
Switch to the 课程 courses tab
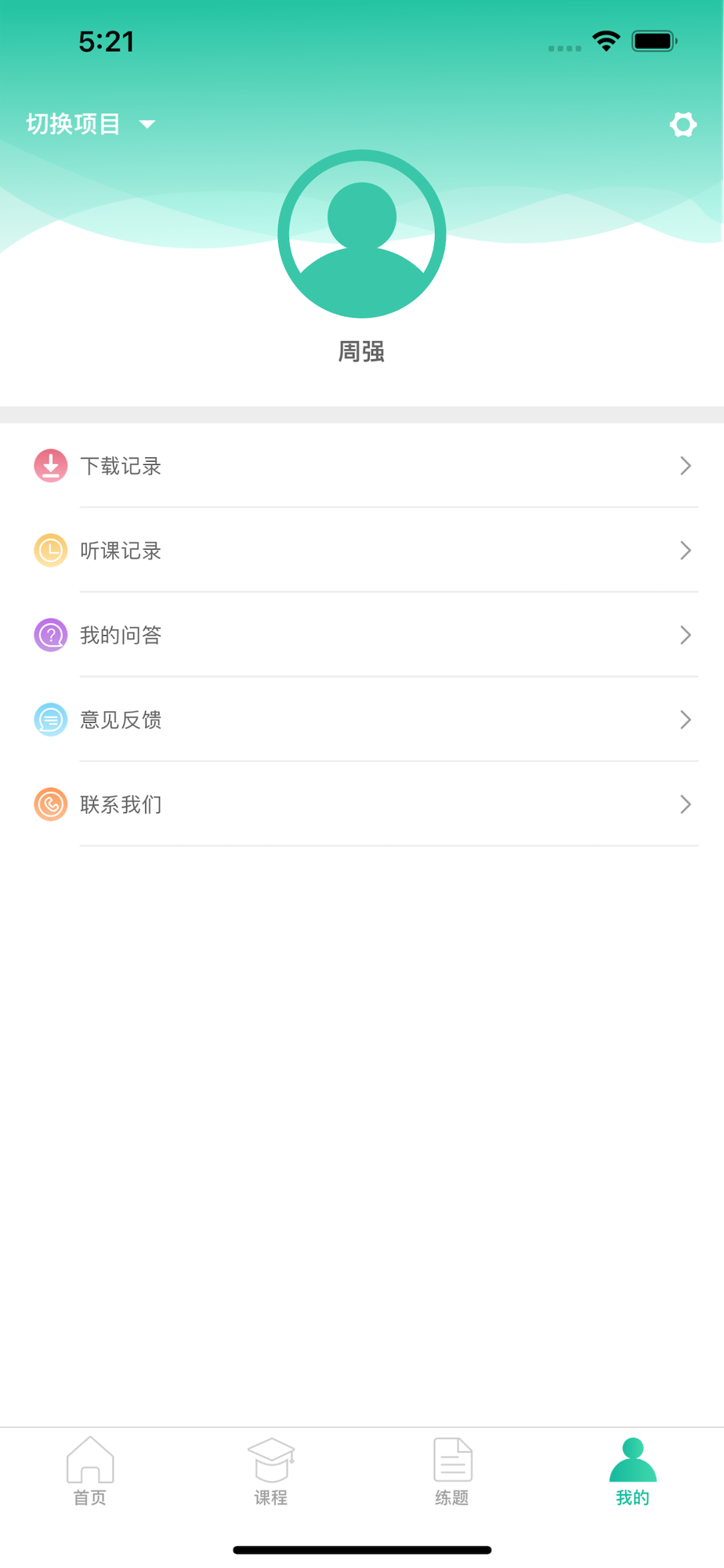271,1472
